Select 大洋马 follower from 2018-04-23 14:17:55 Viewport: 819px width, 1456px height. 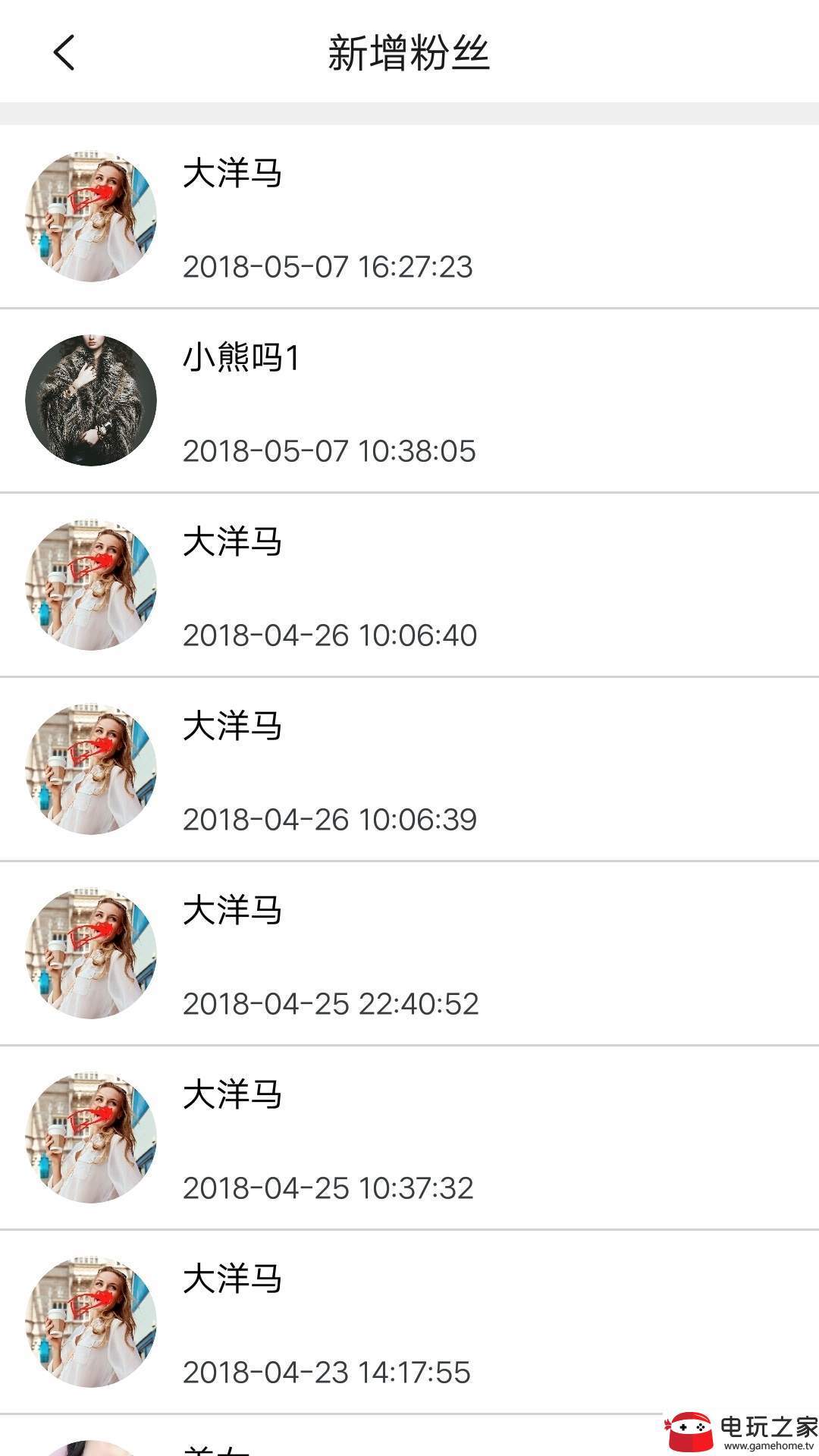point(409,1322)
